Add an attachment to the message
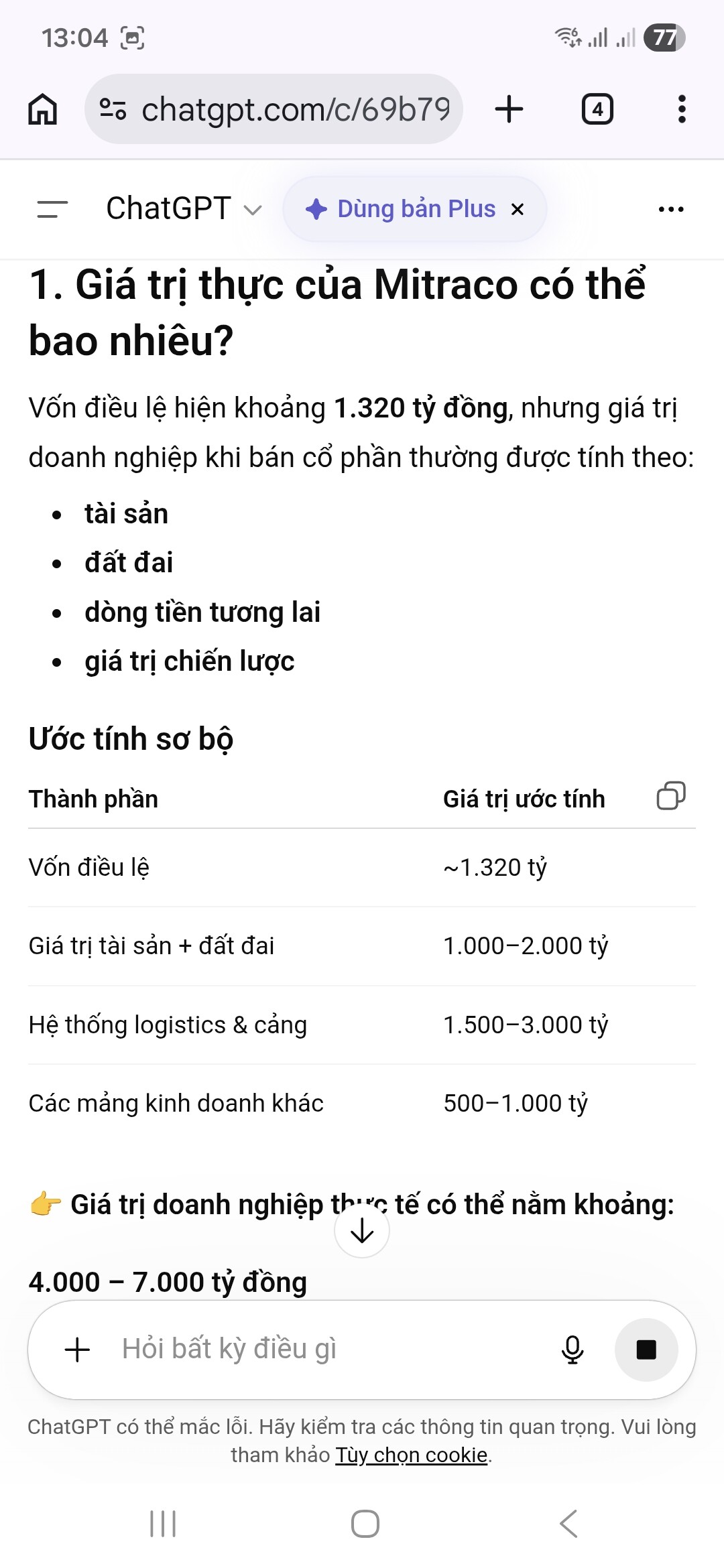Screen dimensions: 724x1568 [x=77, y=1350]
